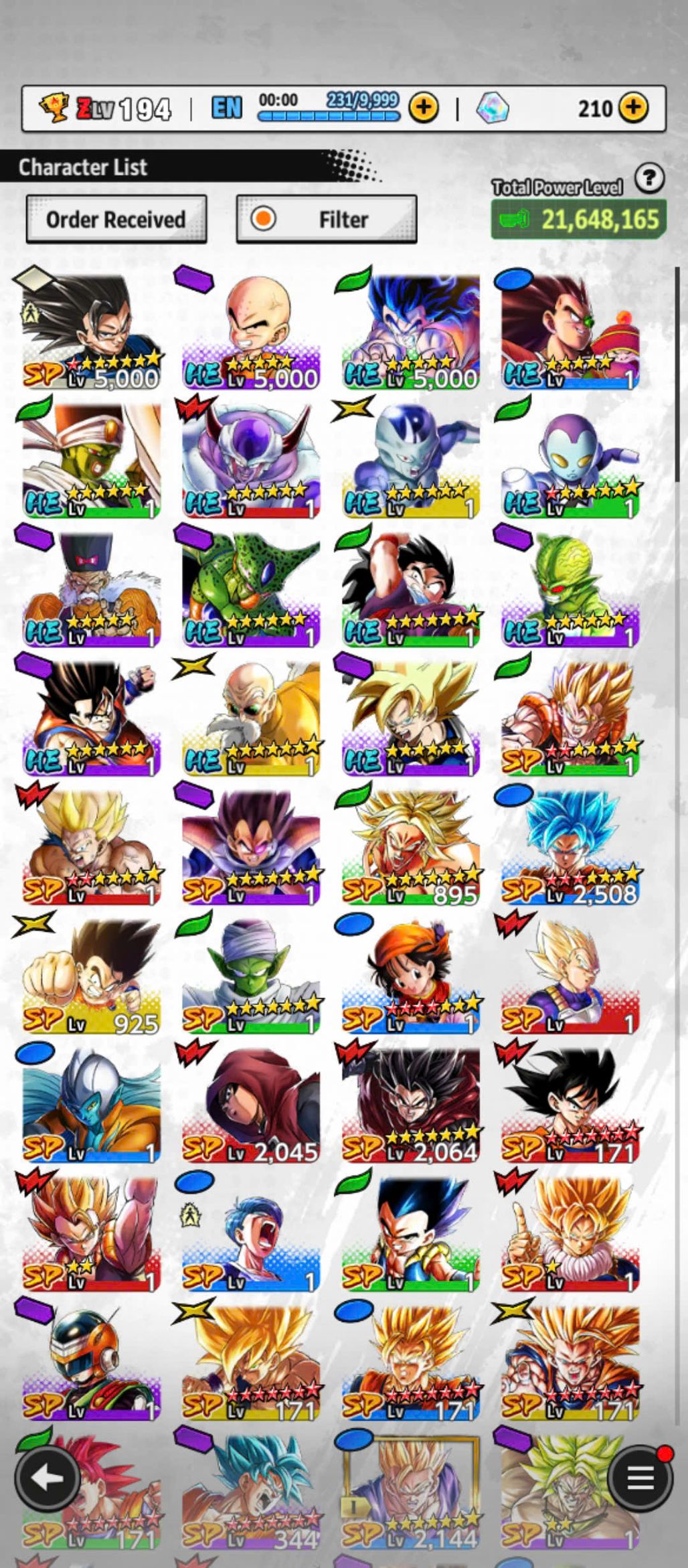Add more crystals with the plus button

(x=633, y=108)
